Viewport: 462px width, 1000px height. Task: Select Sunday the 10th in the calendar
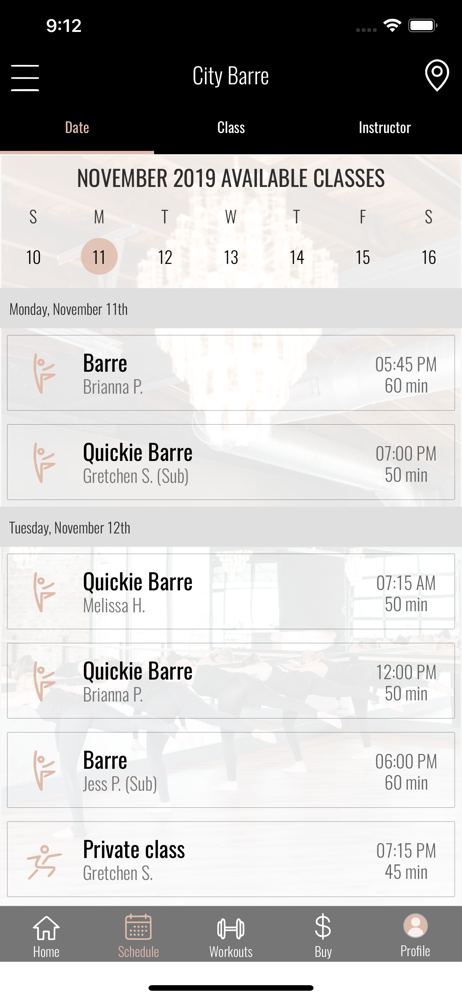coord(33,257)
